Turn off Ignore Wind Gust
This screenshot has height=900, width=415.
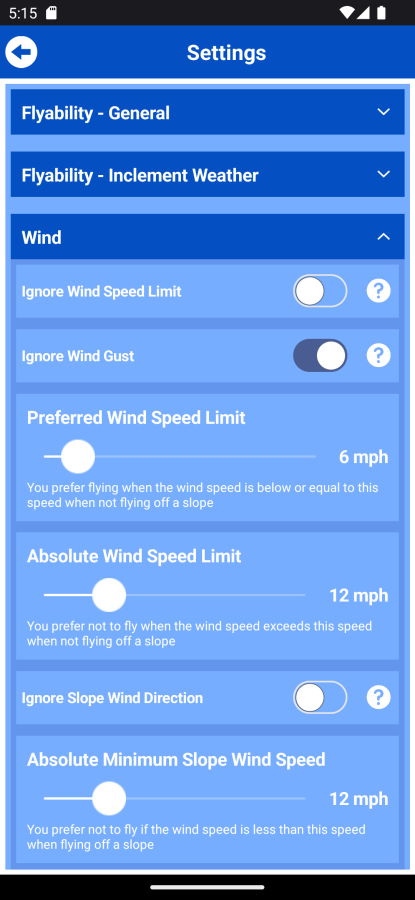coord(320,356)
